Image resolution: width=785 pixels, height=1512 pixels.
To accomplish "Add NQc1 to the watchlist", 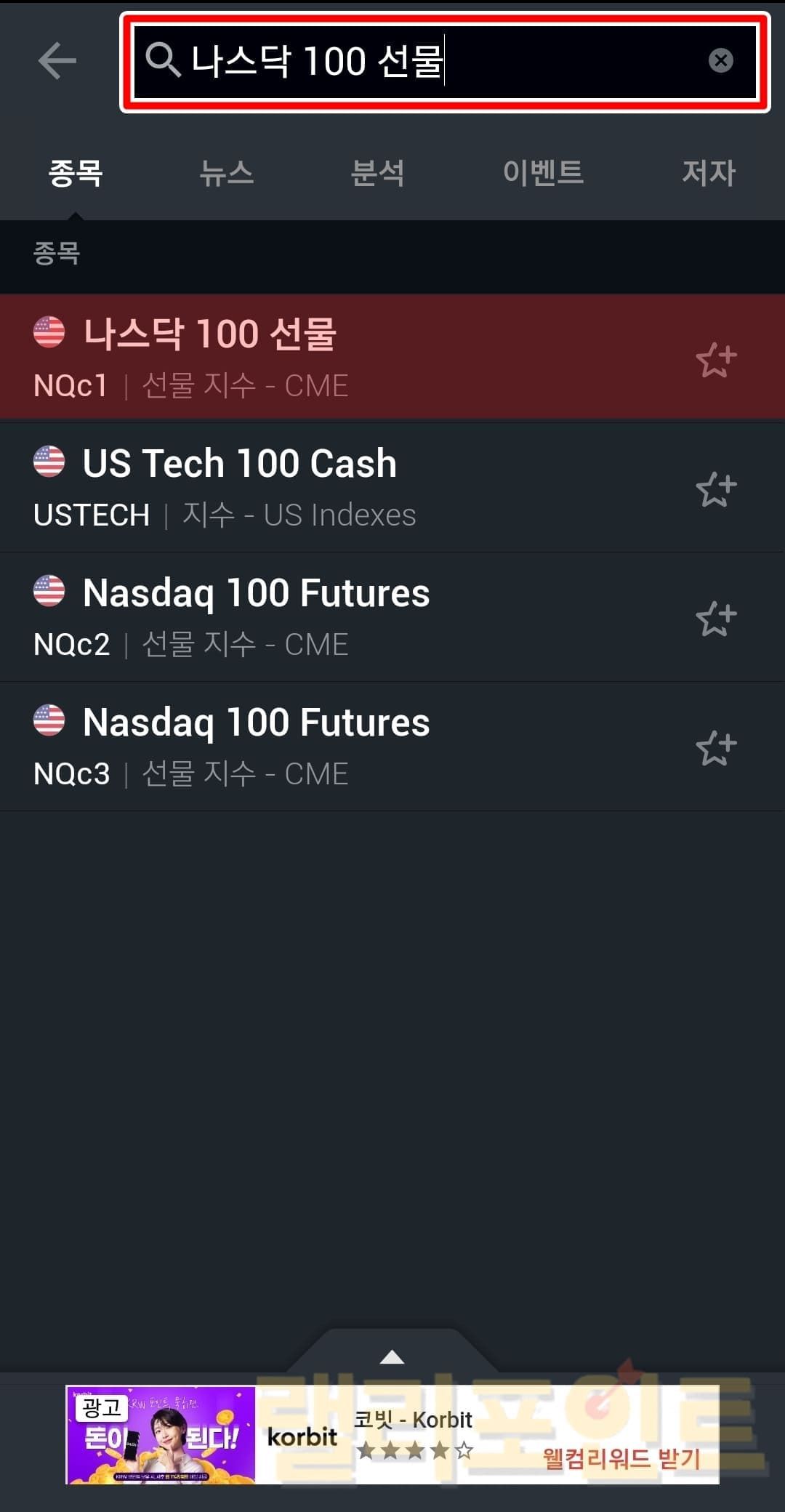I will (716, 360).
